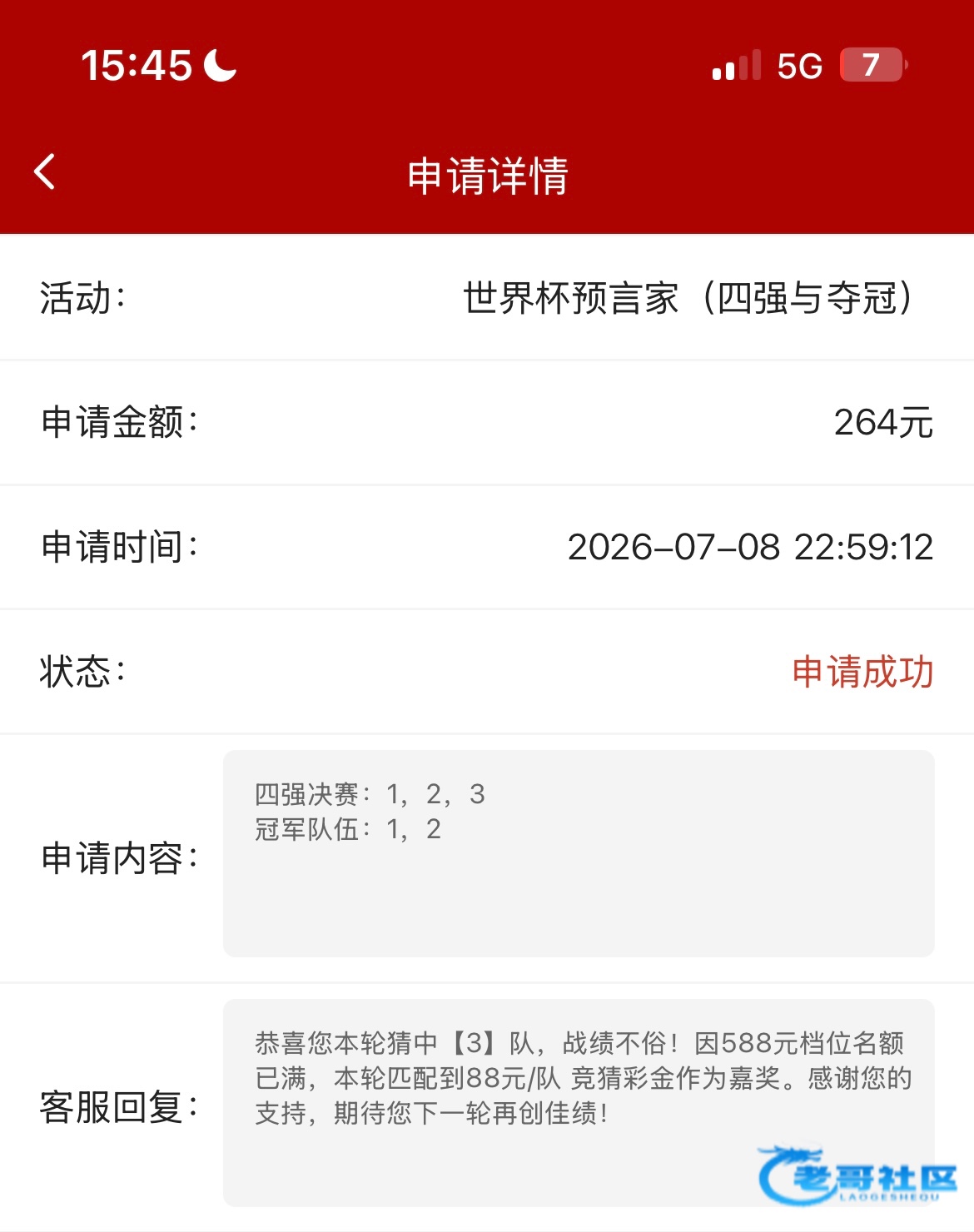The height and width of the screenshot is (1232, 974).
Task: Go back from the 申请详情 page
Action: (45, 172)
